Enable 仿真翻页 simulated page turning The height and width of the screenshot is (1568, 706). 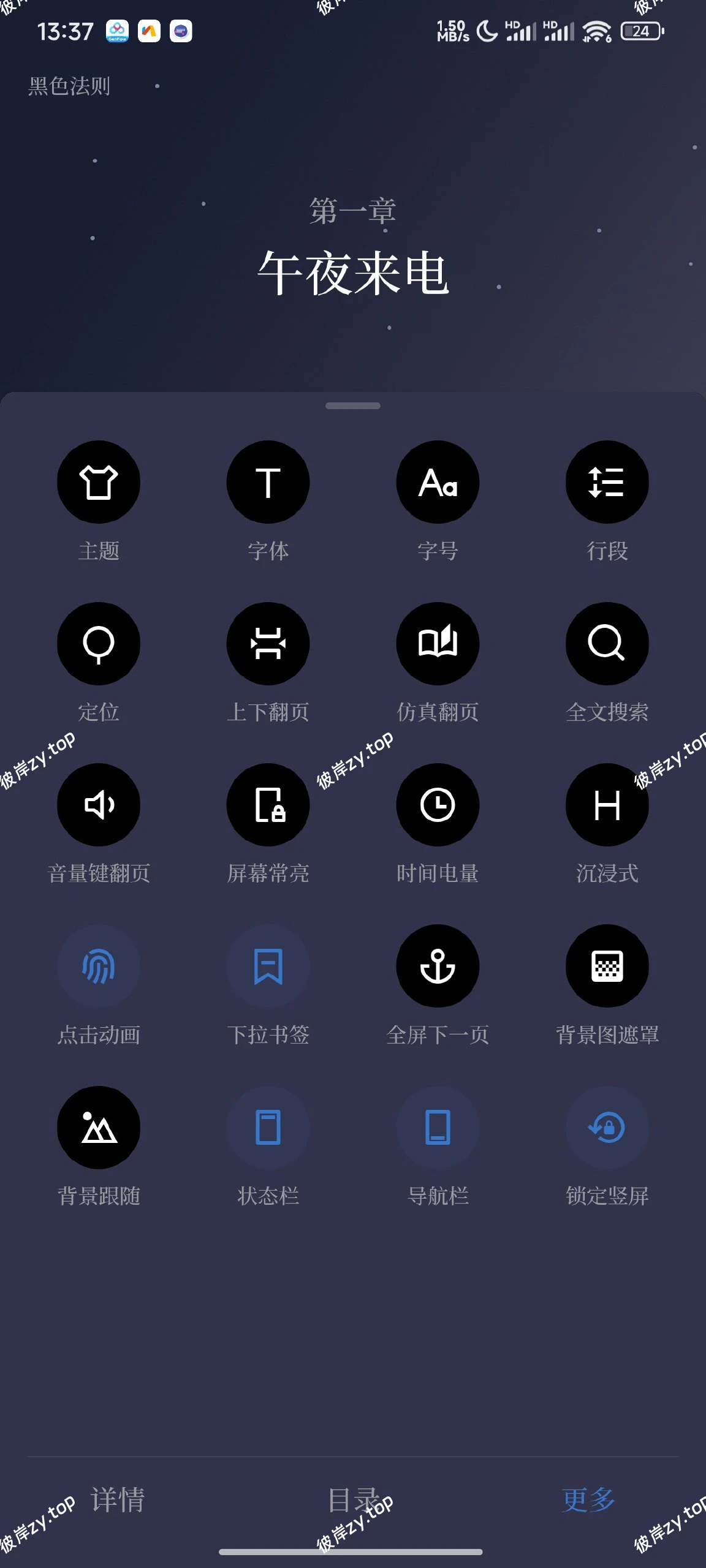point(438,644)
